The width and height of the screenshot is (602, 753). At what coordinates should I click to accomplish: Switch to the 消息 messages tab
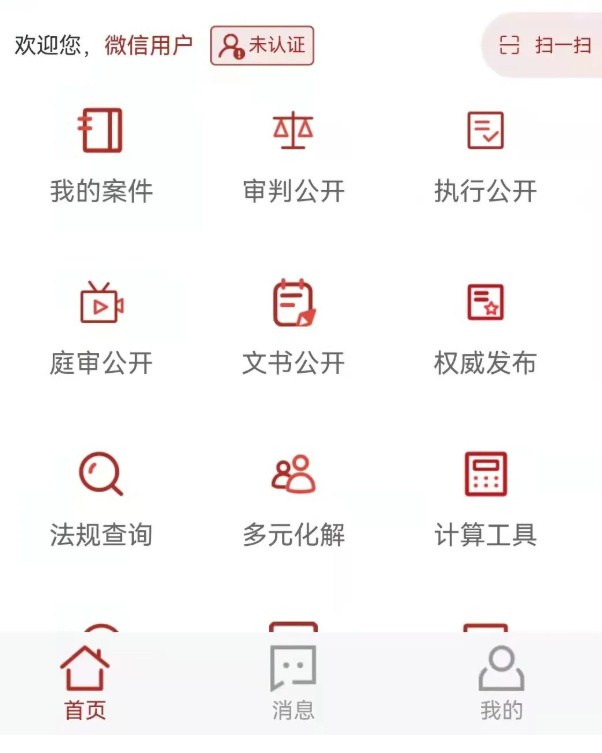click(293, 684)
